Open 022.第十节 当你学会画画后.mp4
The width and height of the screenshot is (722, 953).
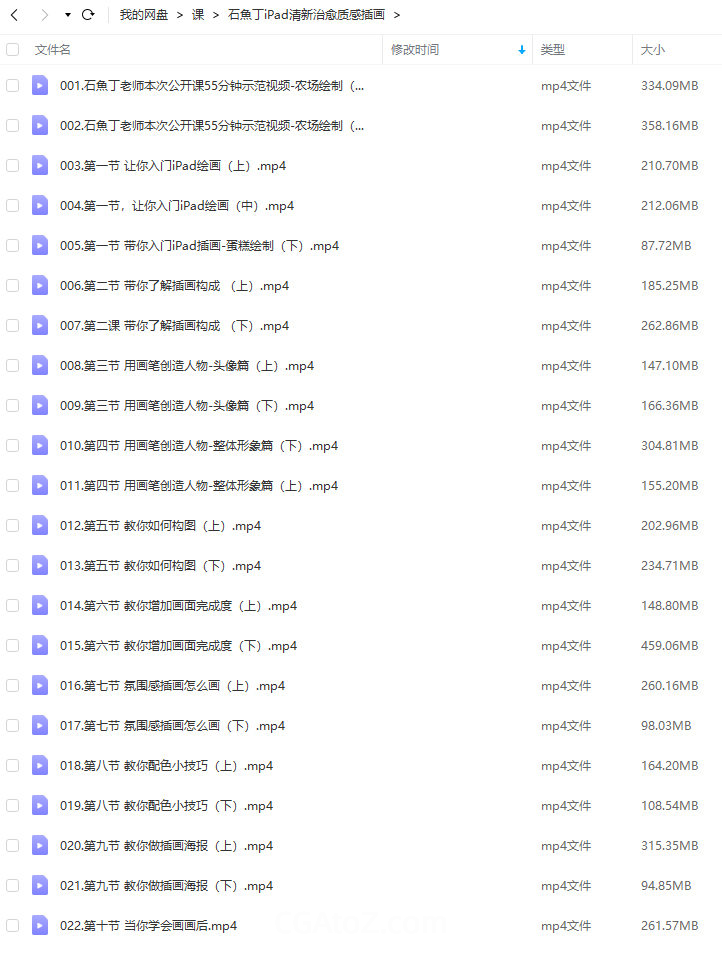point(148,926)
